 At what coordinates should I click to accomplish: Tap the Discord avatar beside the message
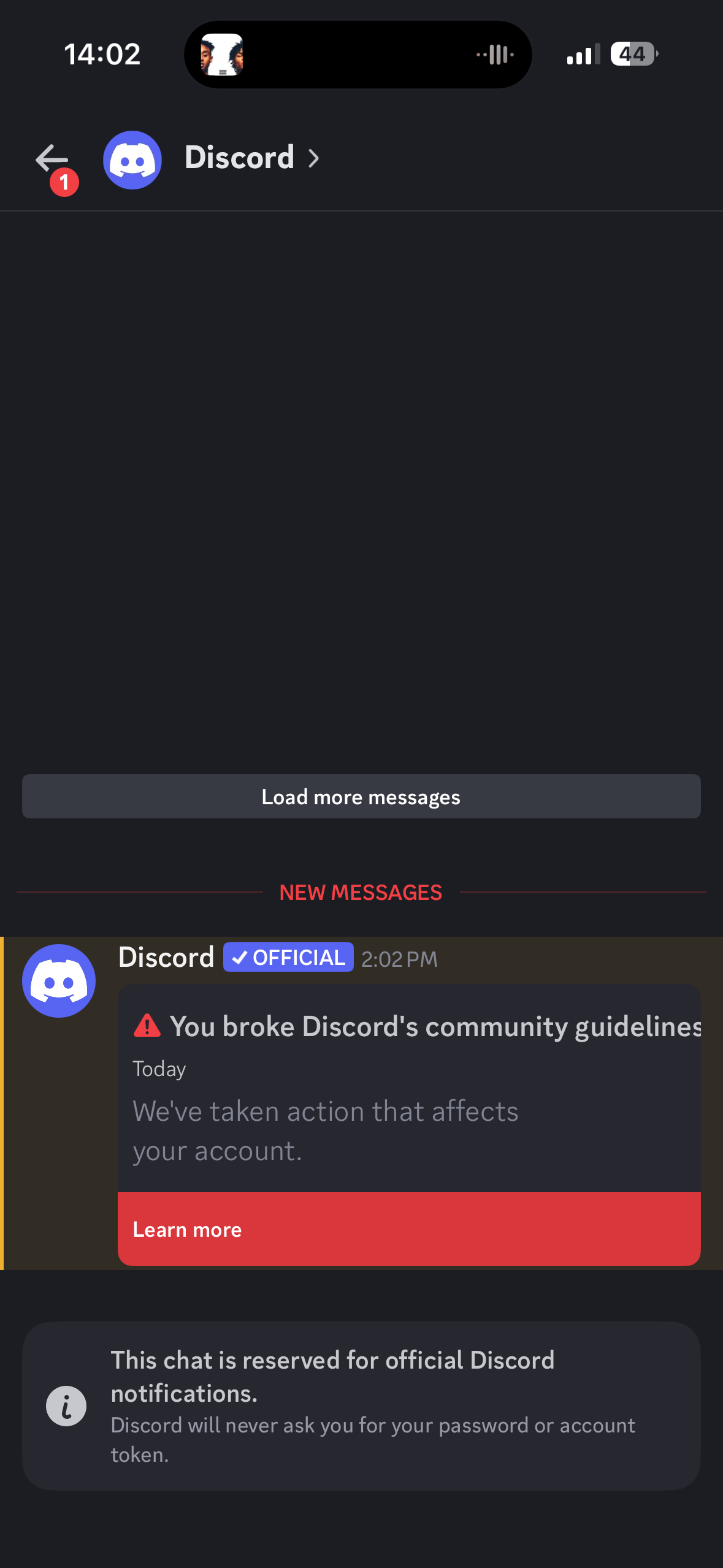pyautogui.click(x=59, y=980)
